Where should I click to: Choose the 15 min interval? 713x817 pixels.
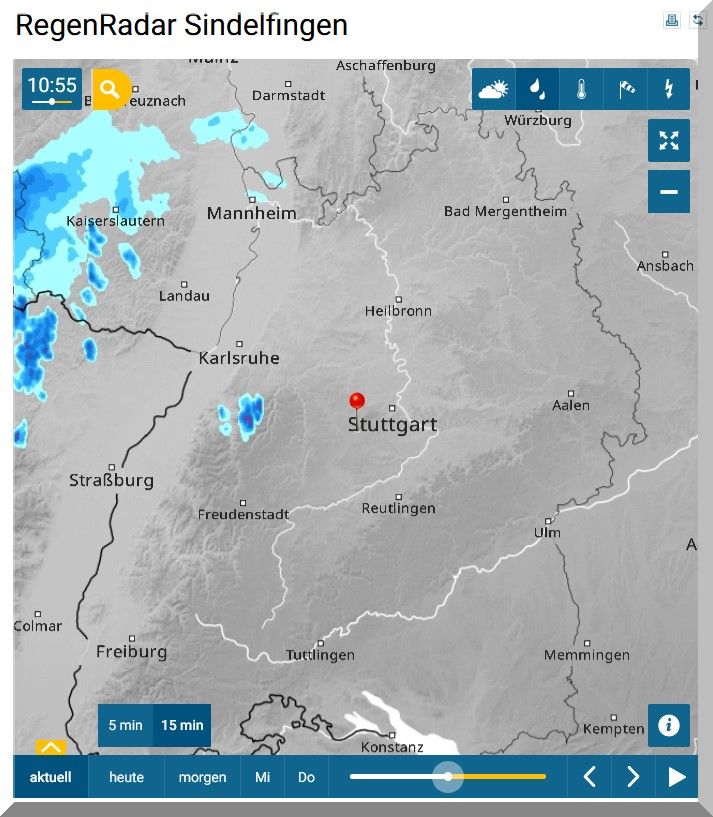click(182, 725)
